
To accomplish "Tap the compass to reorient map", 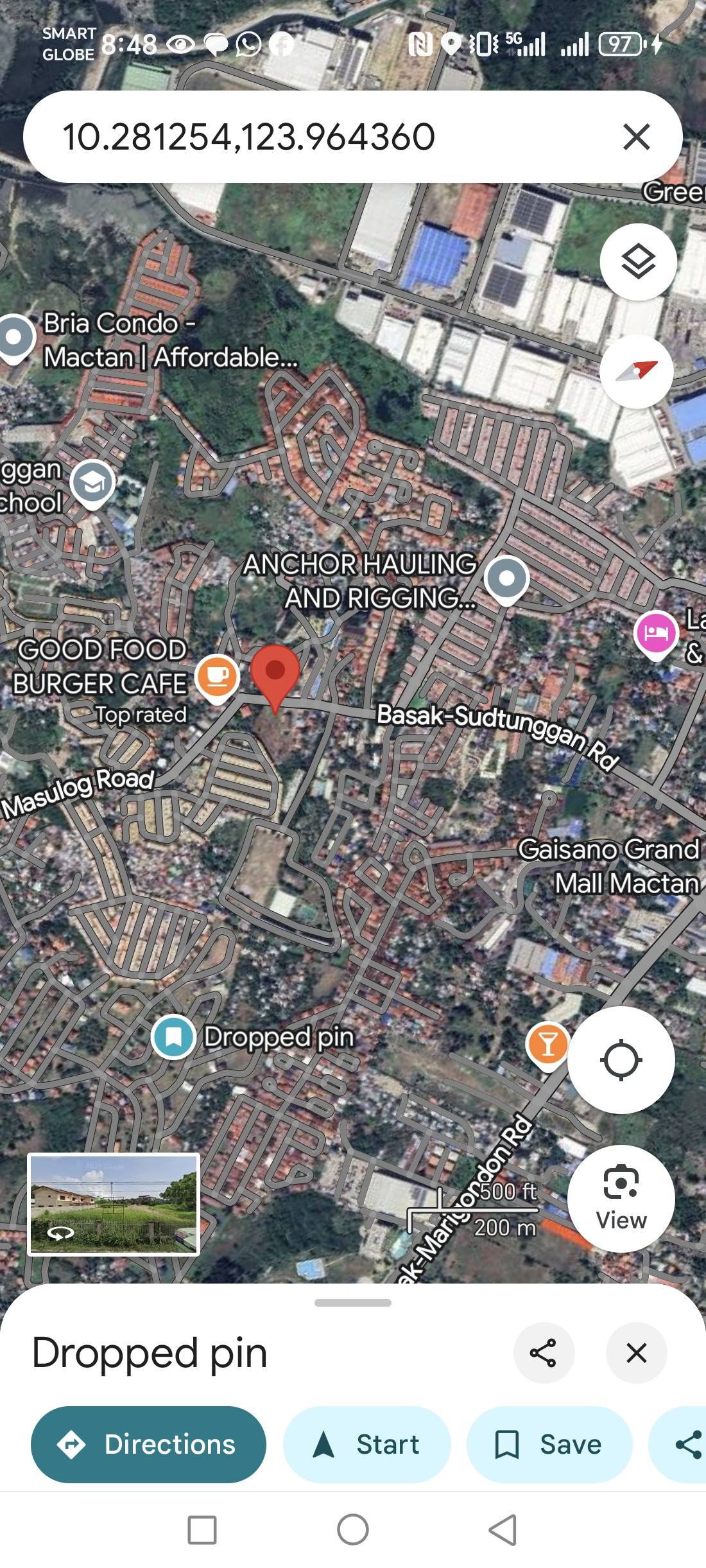I will (637, 371).
